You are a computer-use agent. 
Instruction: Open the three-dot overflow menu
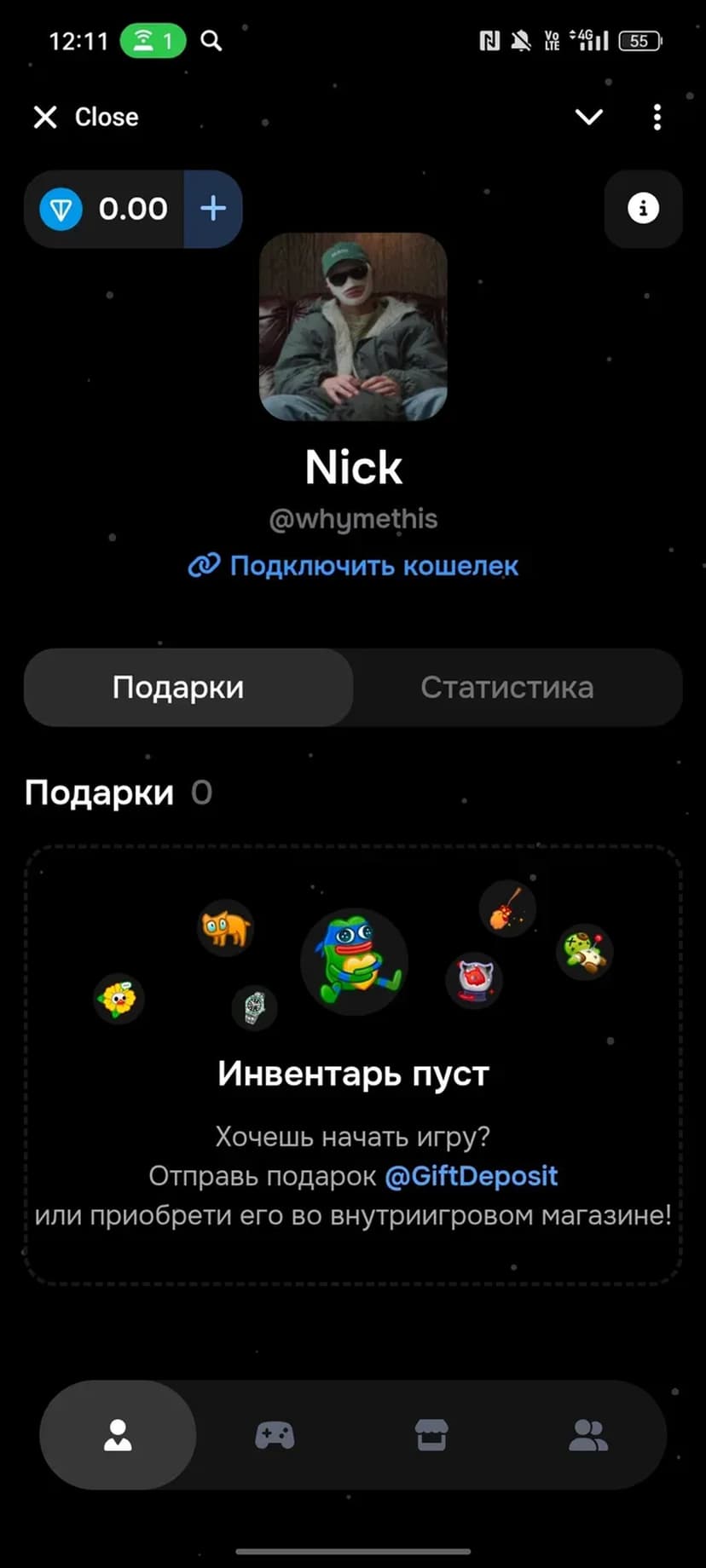(657, 117)
